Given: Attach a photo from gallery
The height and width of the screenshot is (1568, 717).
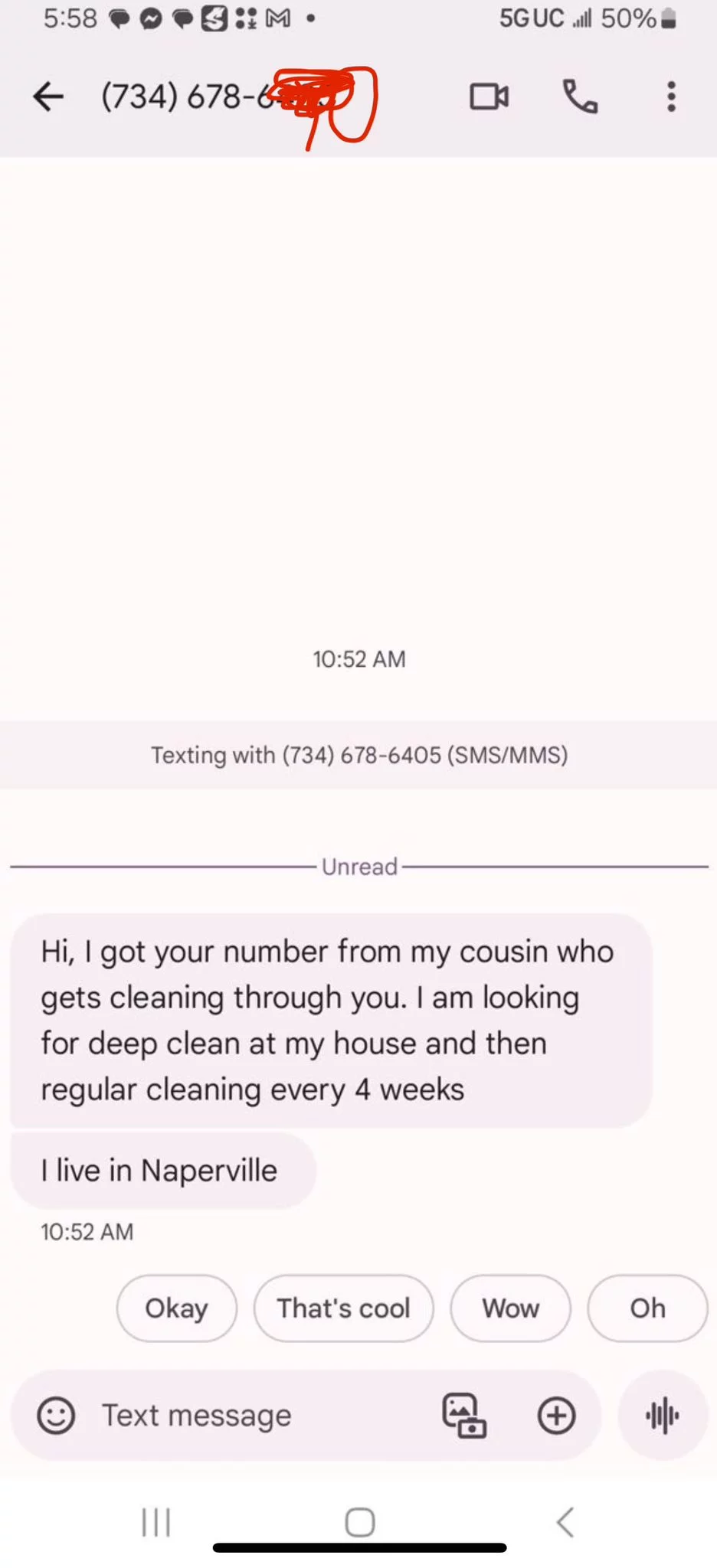Looking at the screenshot, I should click(x=464, y=1416).
